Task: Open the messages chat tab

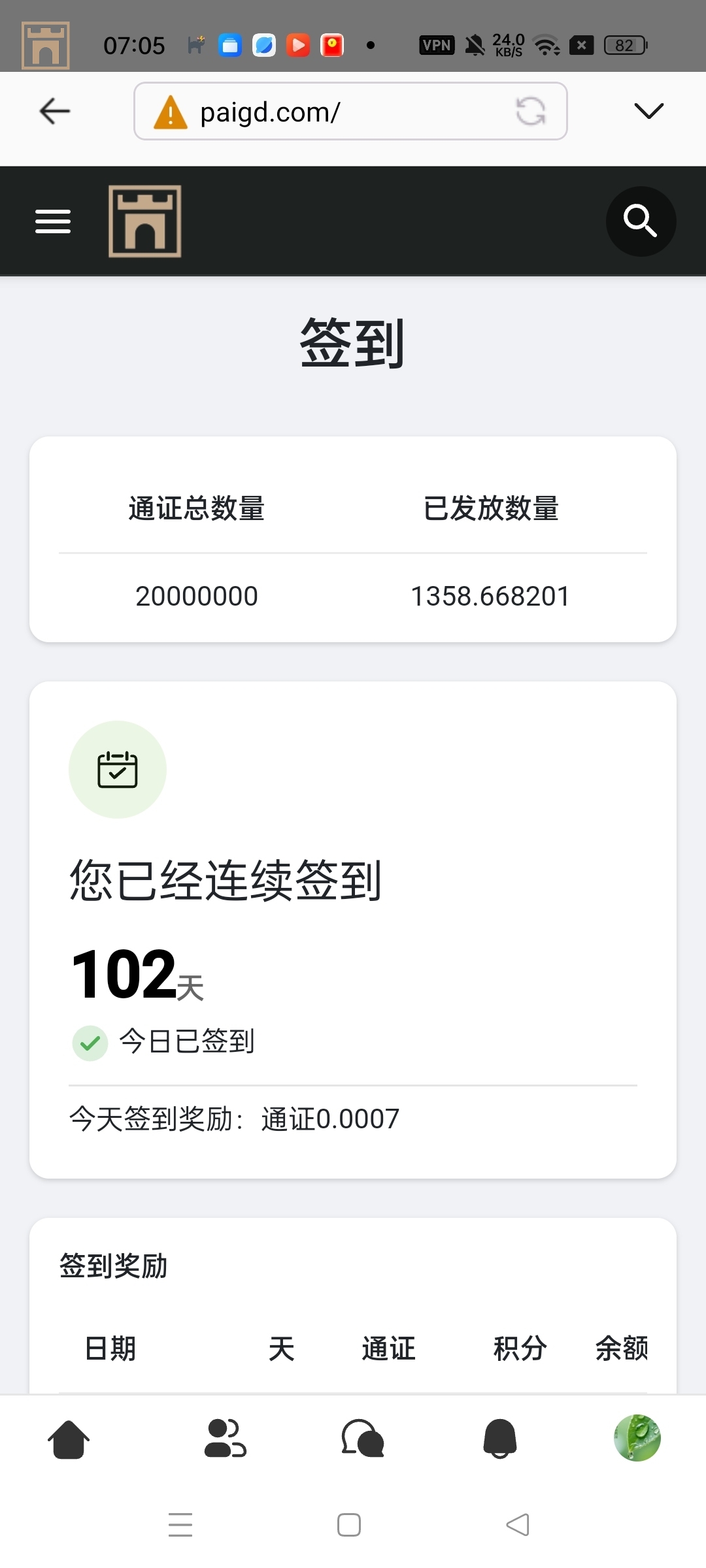Action: (x=363, y=1439)
